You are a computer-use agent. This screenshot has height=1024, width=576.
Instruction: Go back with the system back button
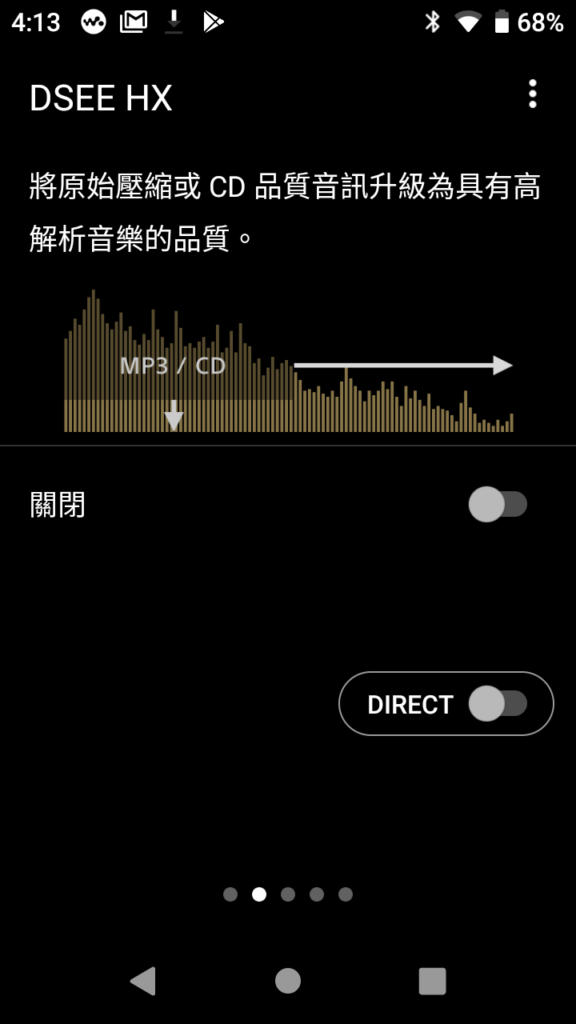pyautogui.click(x=143, y=981)
